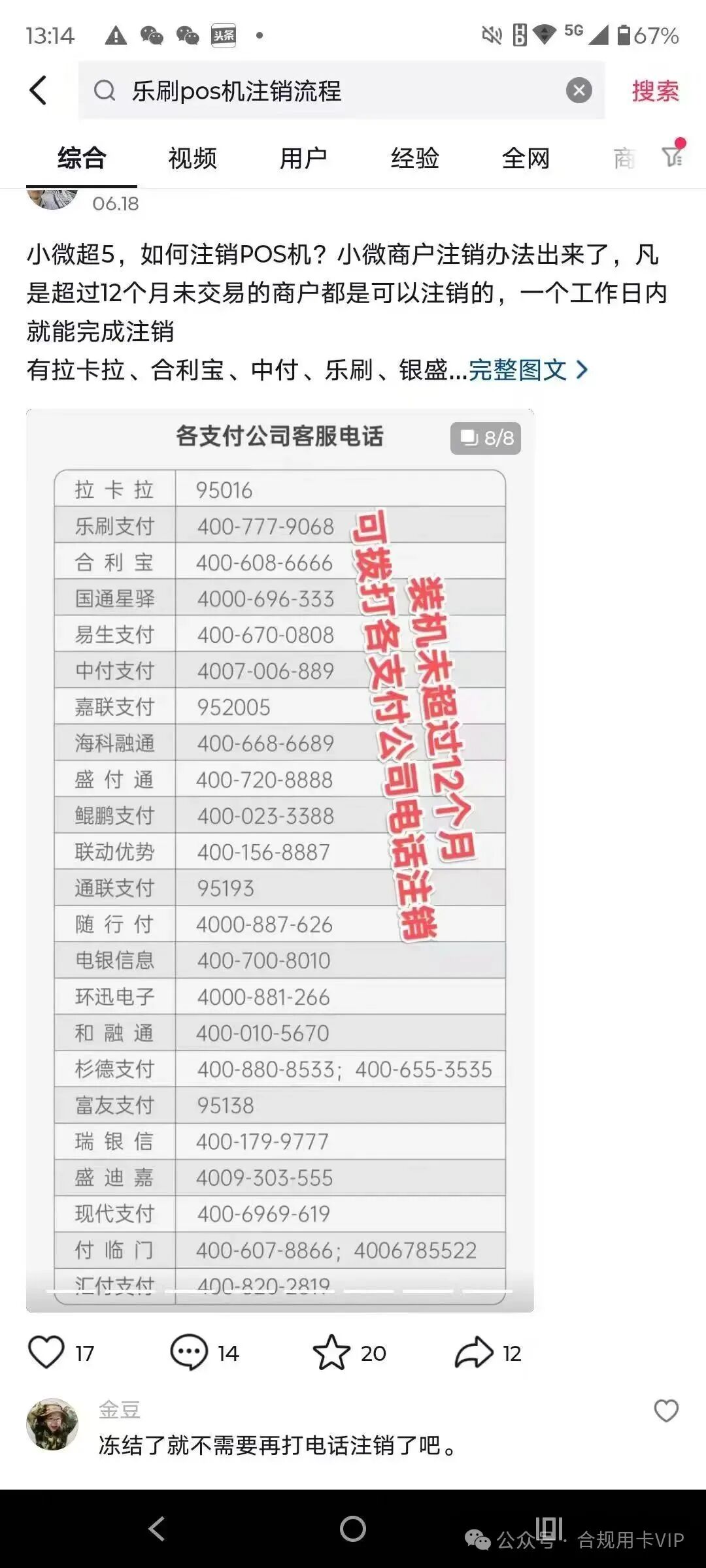Tap the search field with 乐刷pos机注销流程

point(327,91)
